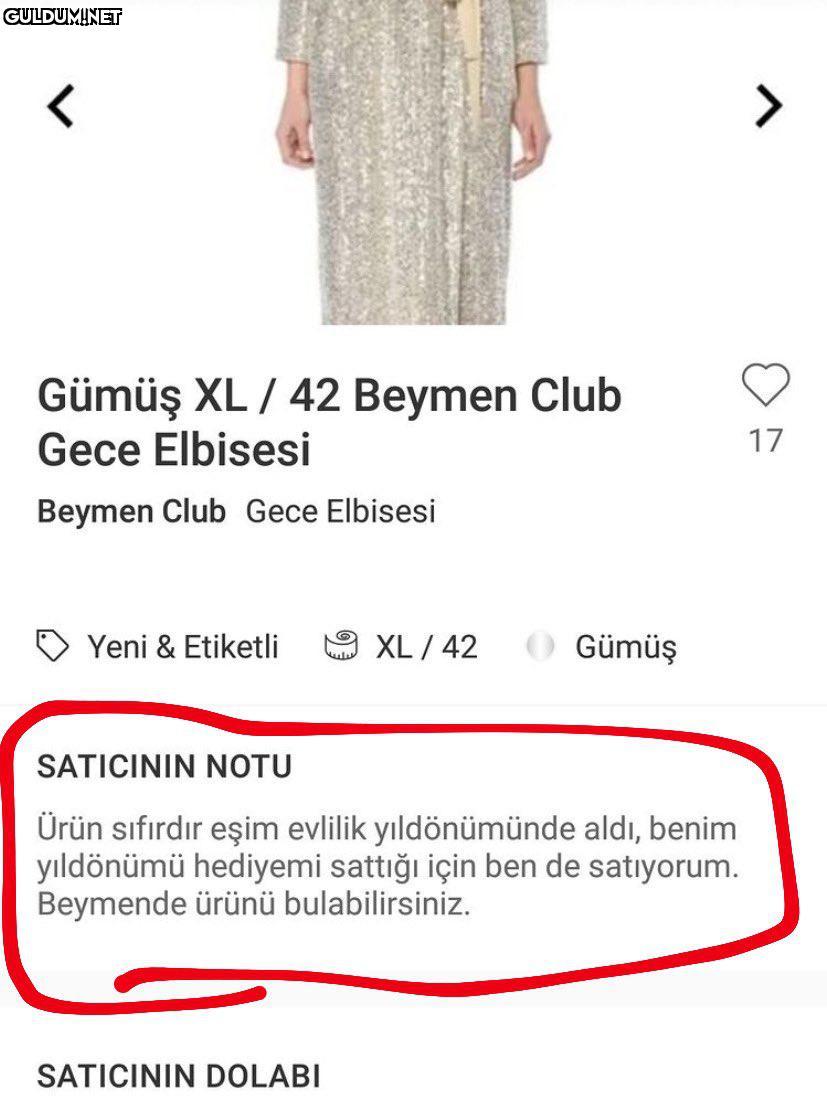Show the next product photo
This screenshot has width=827, height=1115.
(767, 106)
